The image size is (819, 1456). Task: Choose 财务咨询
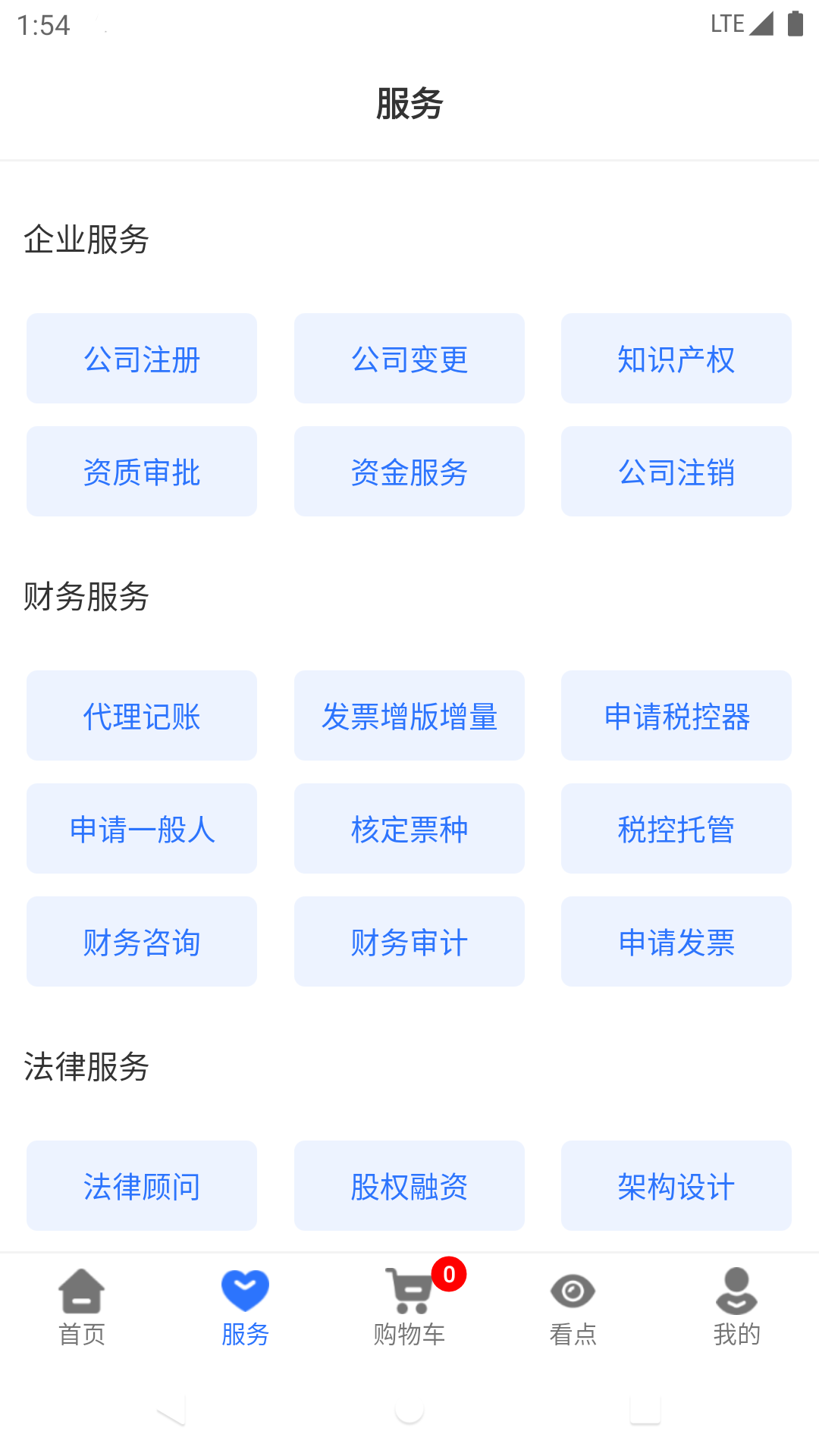tap(142, 942)
